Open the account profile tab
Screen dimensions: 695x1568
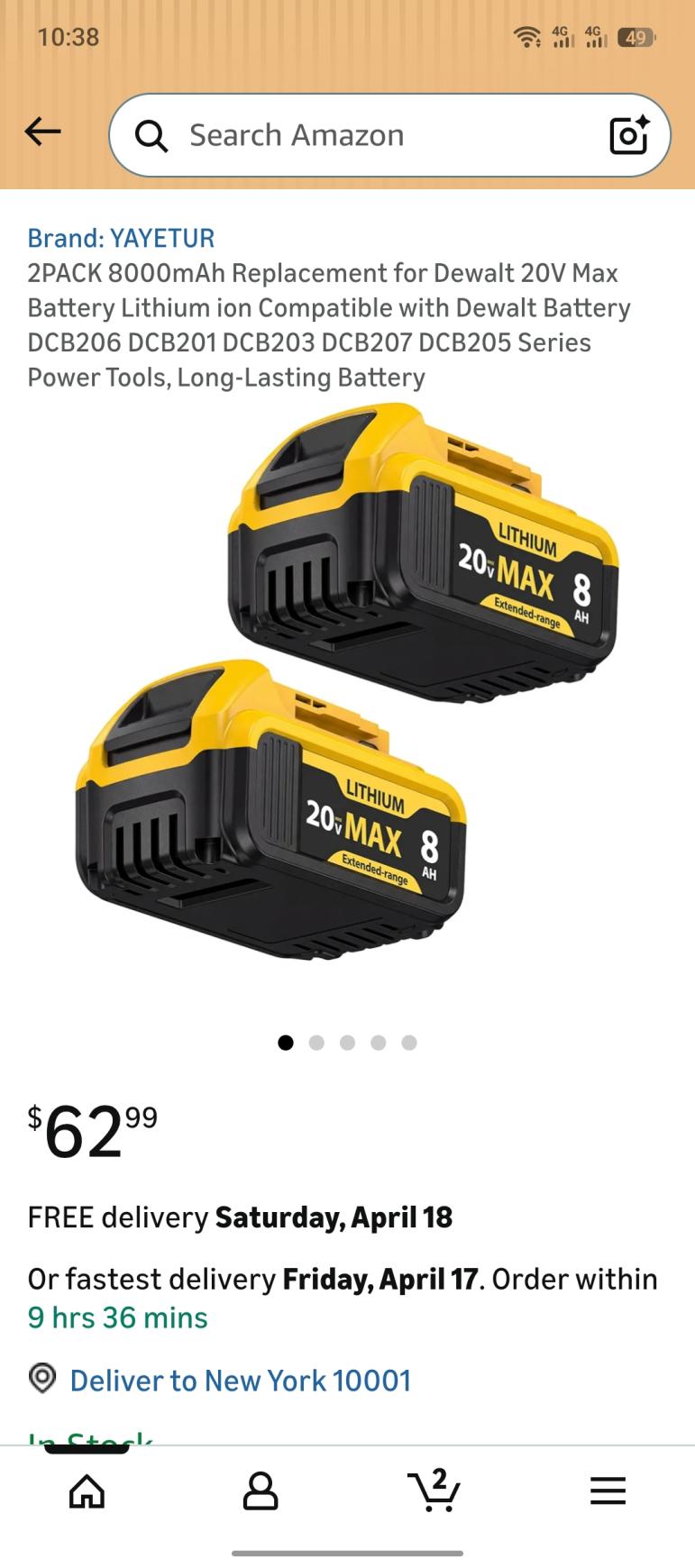pyautogui.click(x=261, y=1491)
